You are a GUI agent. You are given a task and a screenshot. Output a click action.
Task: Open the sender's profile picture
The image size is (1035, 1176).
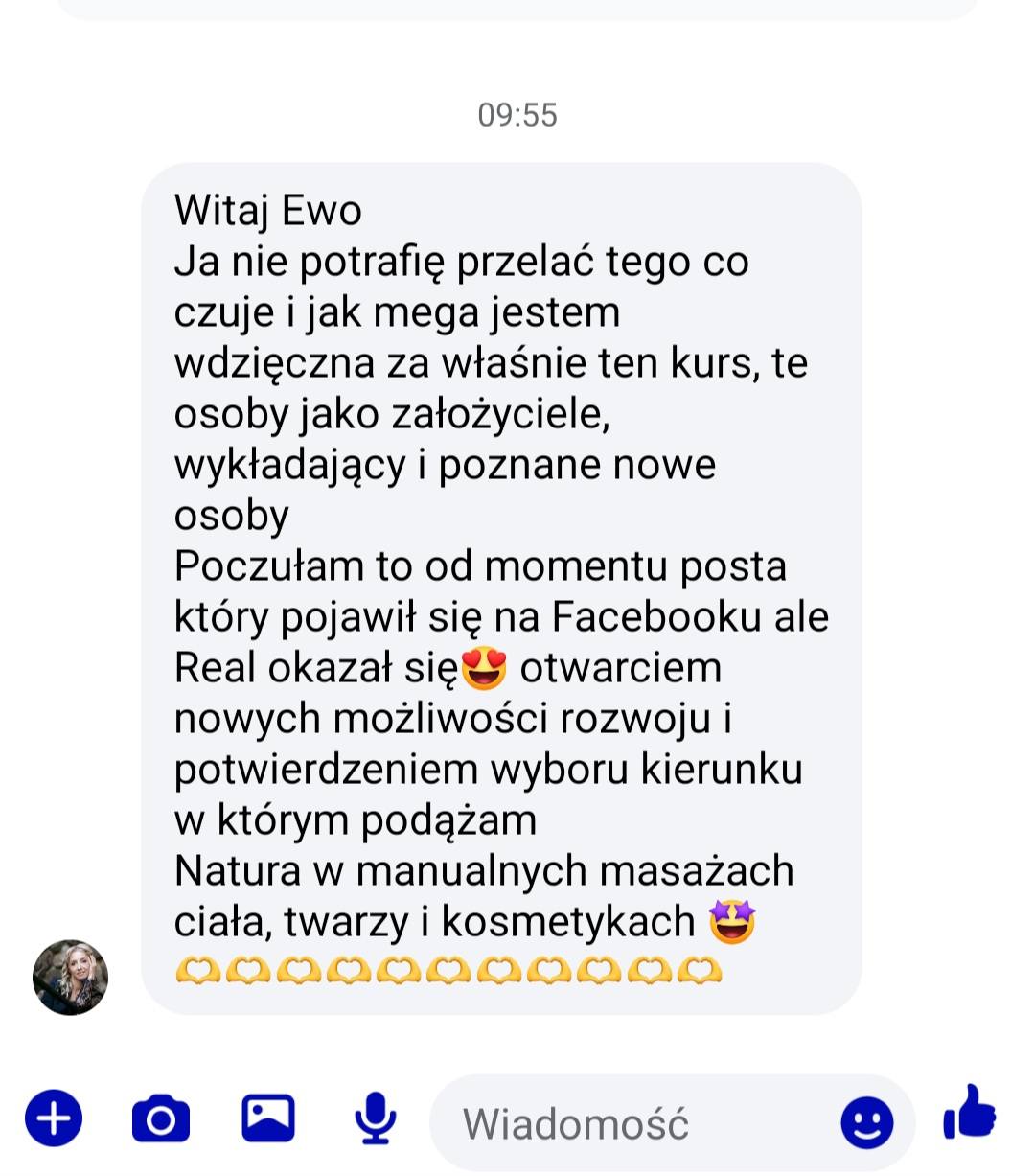click(70, 977)
